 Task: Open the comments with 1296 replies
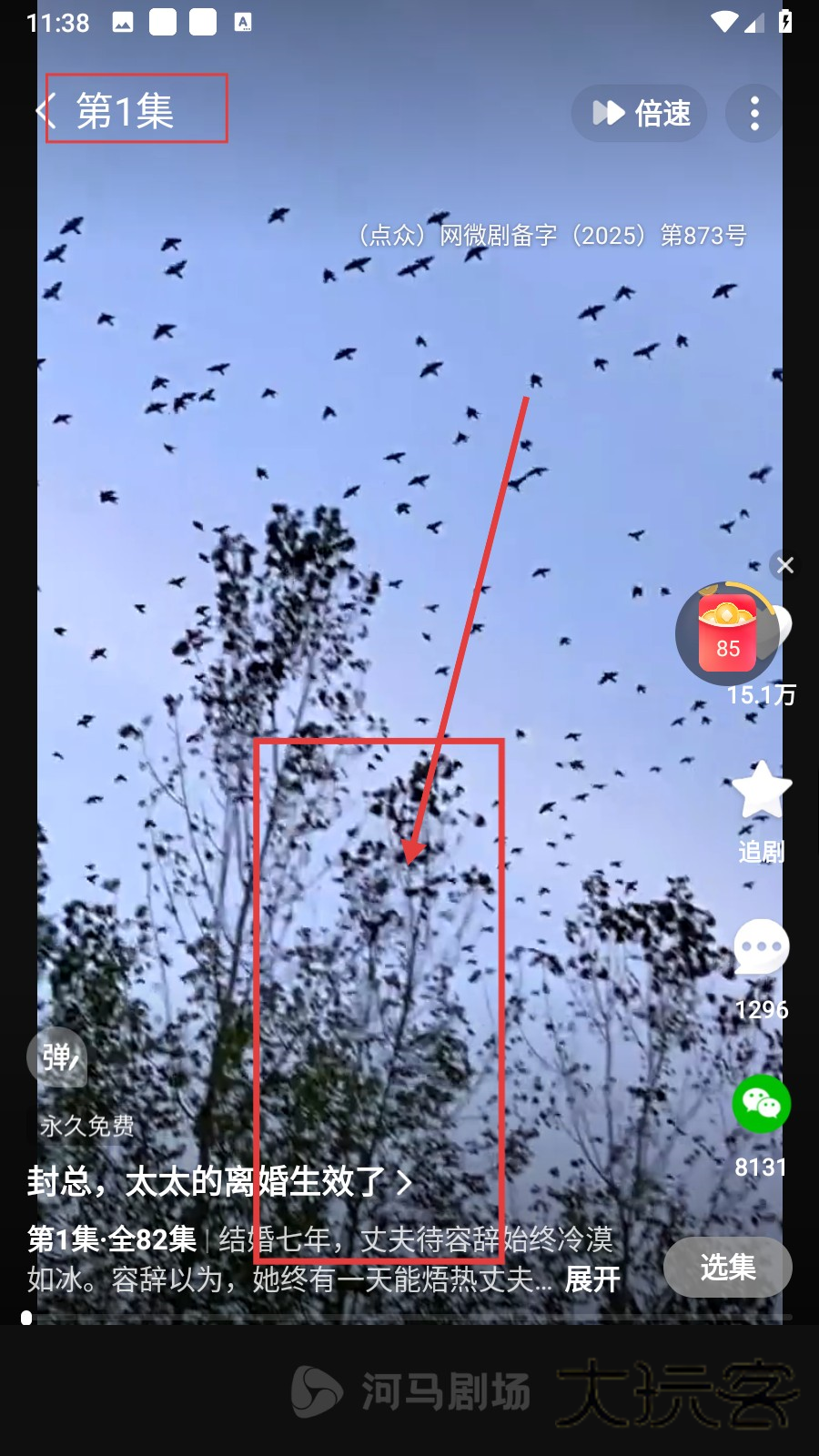pyautogui.click(x=762, y=948)
